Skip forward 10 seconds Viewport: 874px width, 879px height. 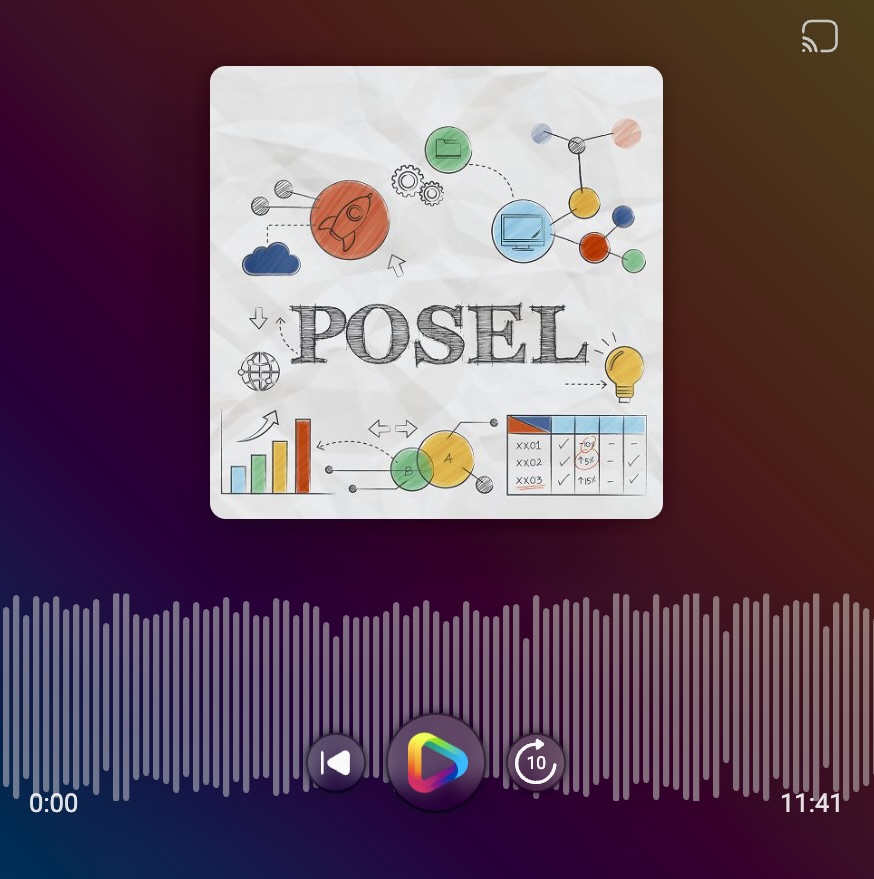[536, 763]
